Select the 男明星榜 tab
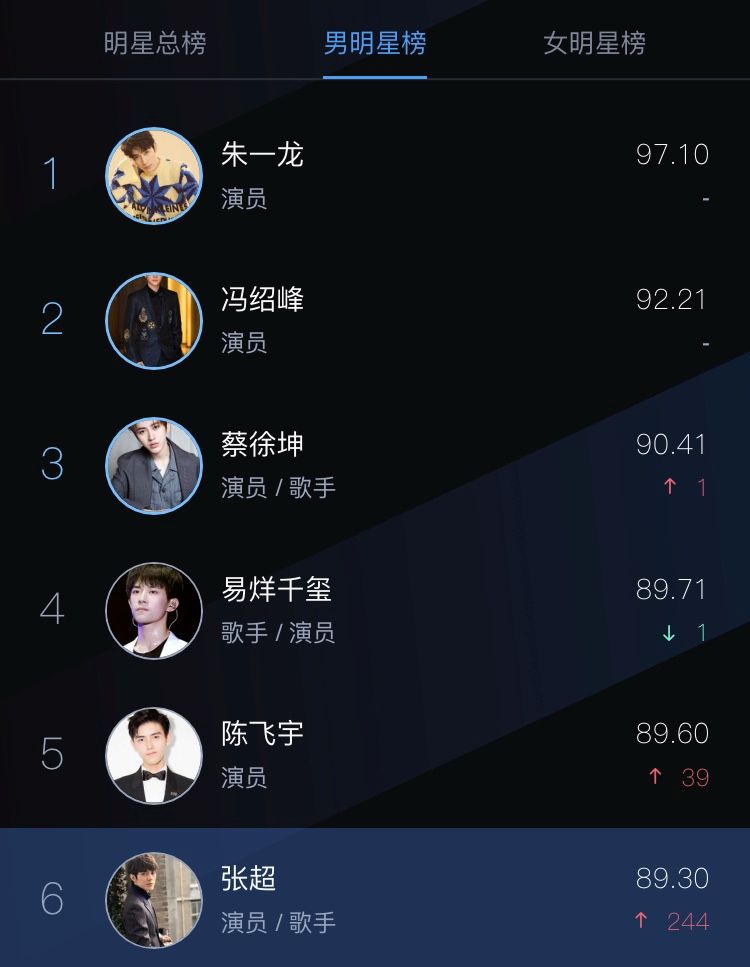750x967 pixels. pyautogui.click(x=374, y=44)
